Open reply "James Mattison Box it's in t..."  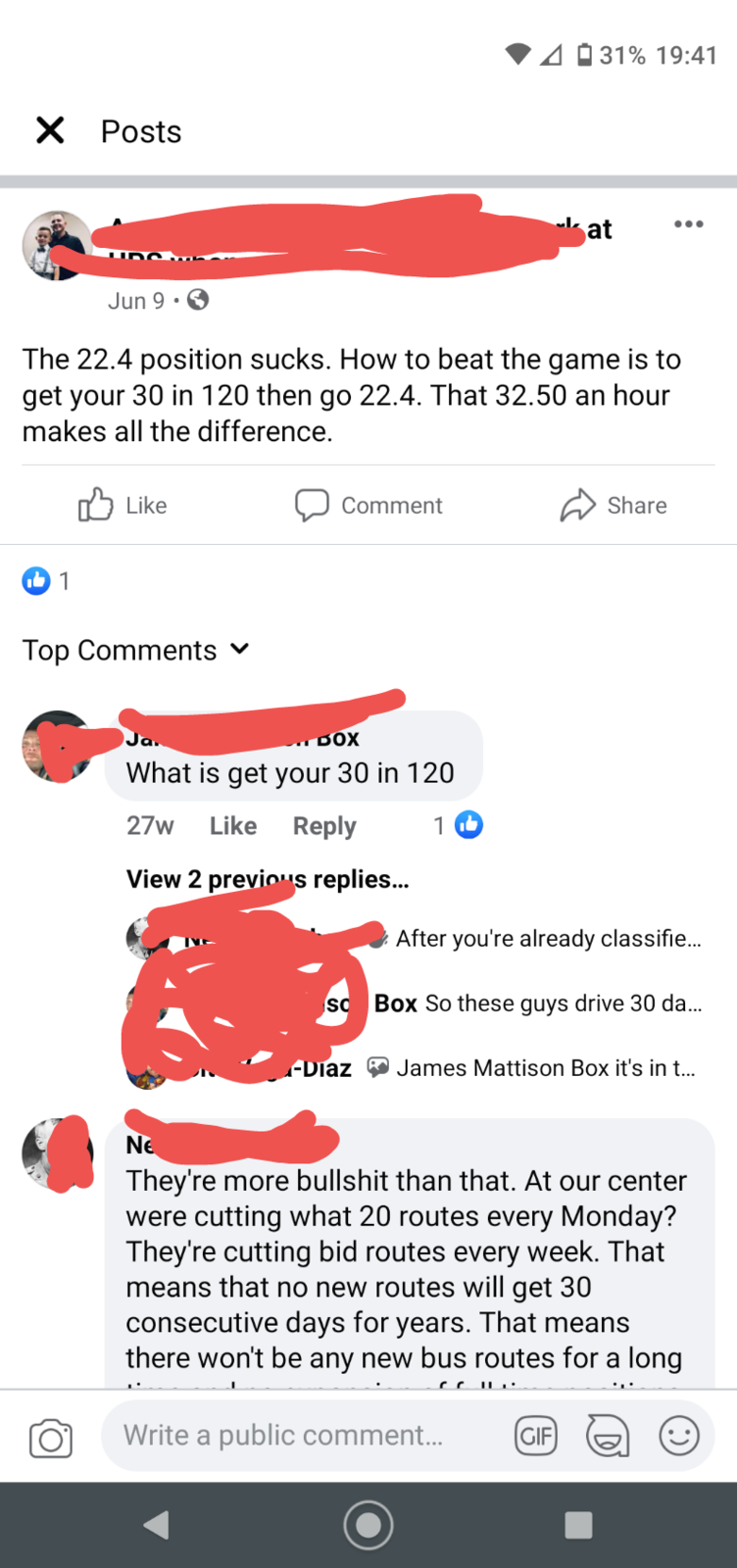pyautogui.click(x=546, y=1067)
